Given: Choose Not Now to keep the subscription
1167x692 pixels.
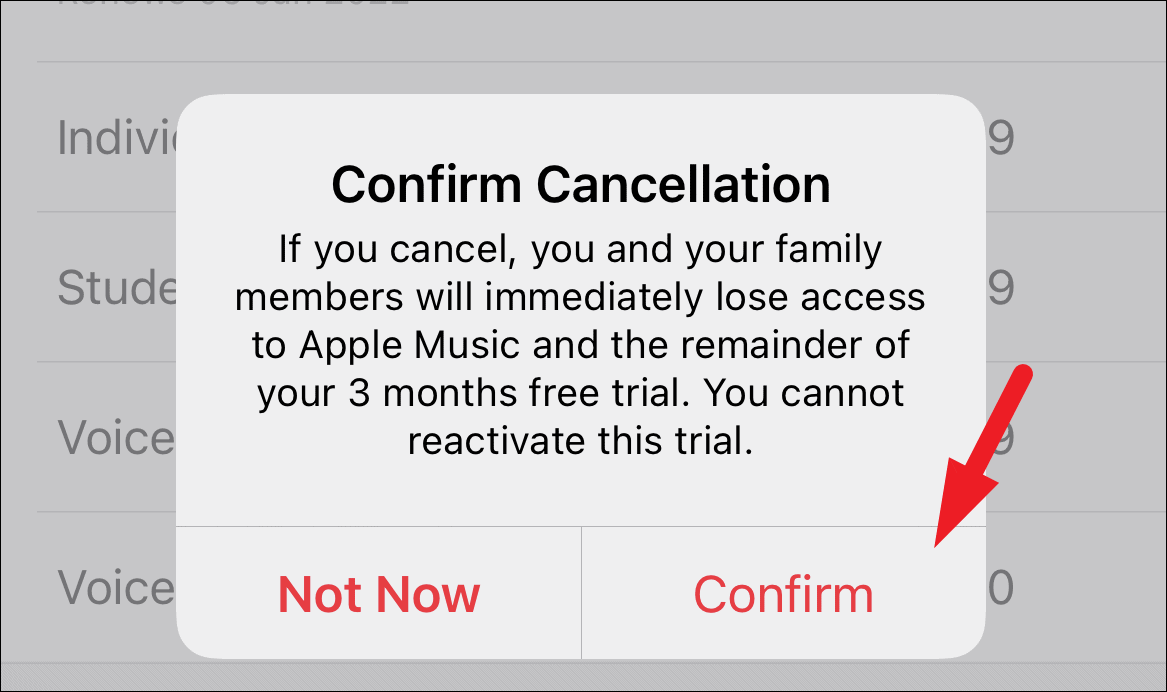Looking at the screenshot, I should [x=379, y=593].
